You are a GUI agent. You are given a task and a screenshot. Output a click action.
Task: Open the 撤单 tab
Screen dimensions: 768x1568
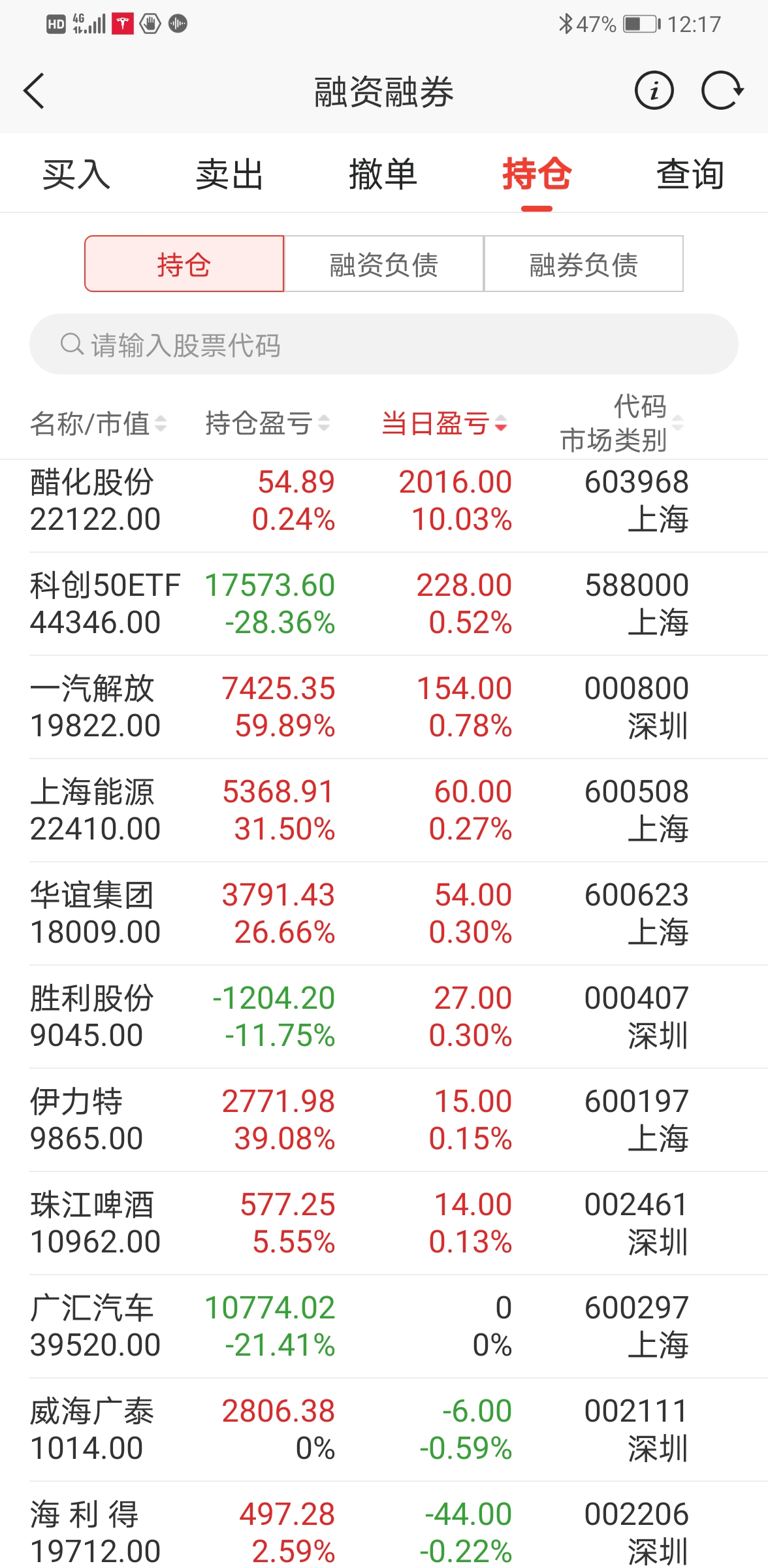coord(383,174)
